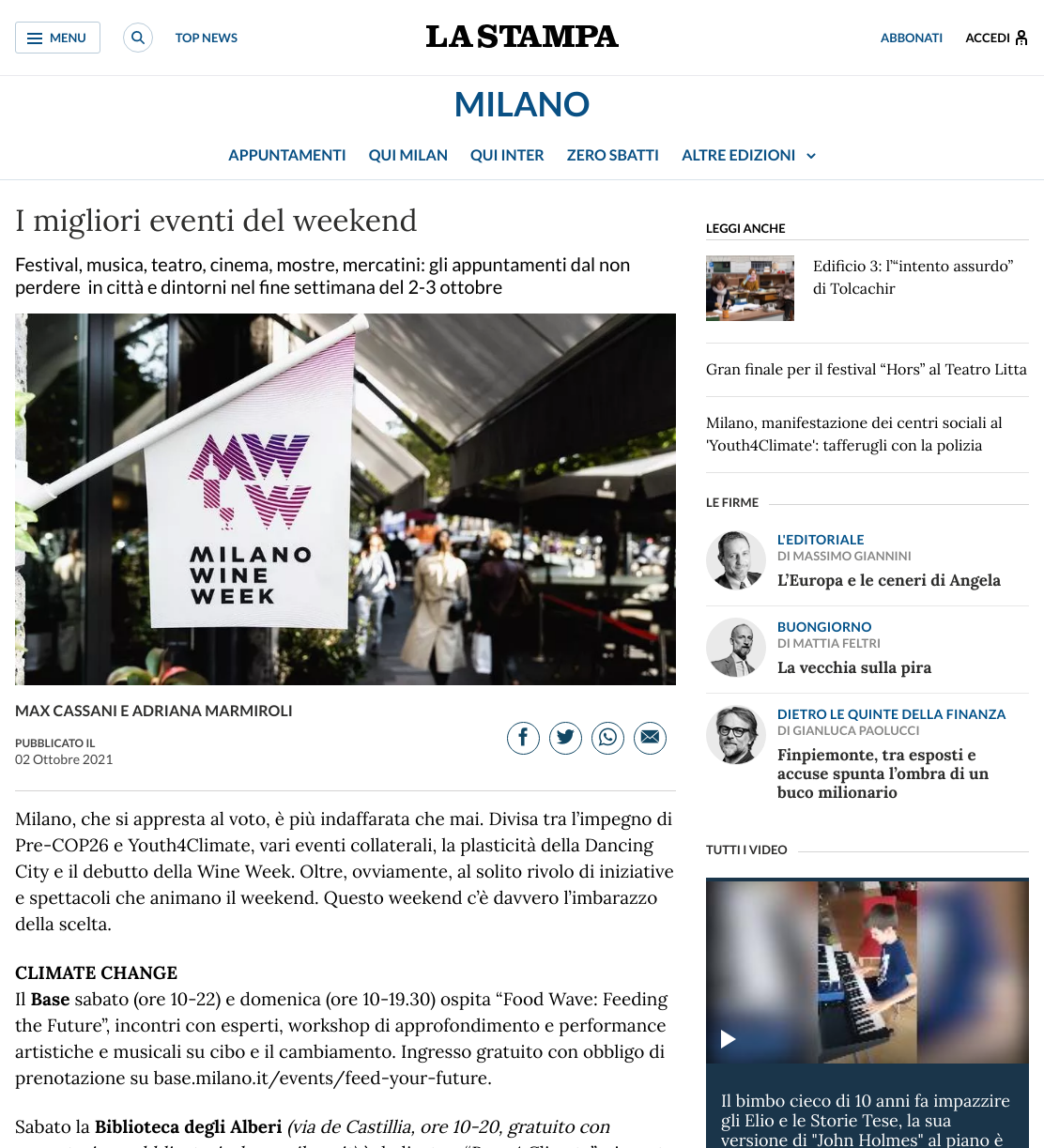Open the Youth4Climate tafferugli article
1044x1148 pixels.
854,434
